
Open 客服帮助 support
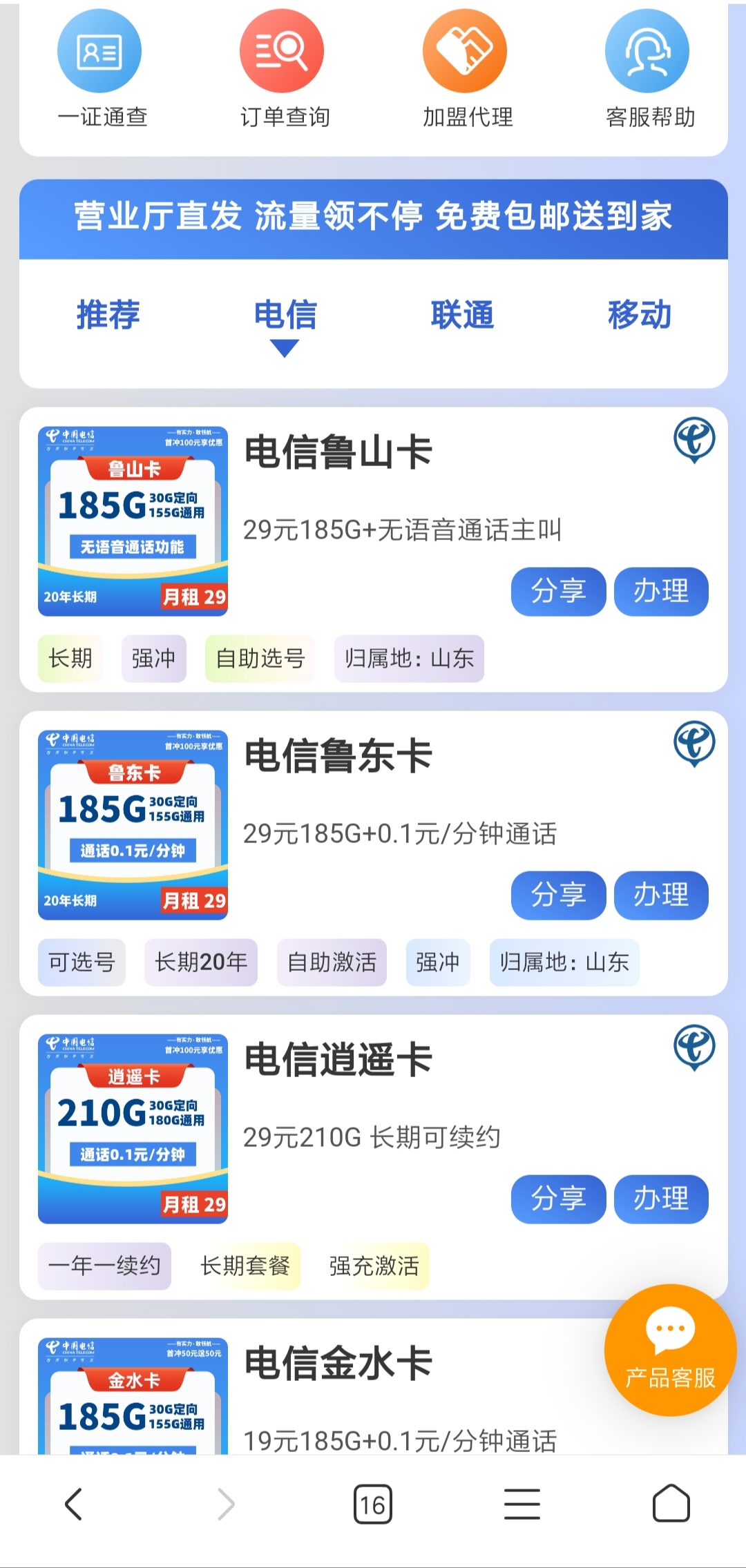(649, 69)
